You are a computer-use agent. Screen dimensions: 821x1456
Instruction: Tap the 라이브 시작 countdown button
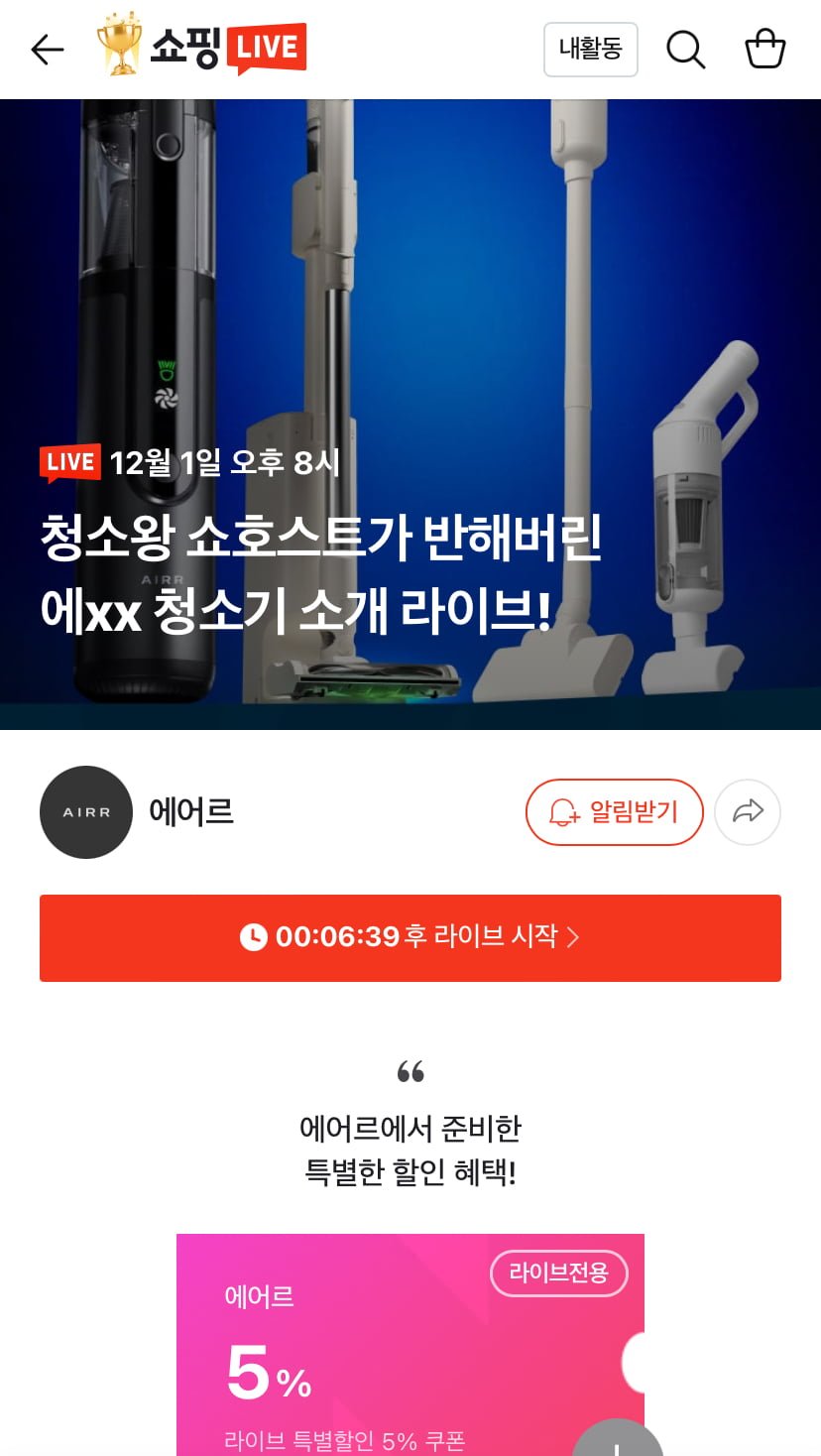point(410,937)
